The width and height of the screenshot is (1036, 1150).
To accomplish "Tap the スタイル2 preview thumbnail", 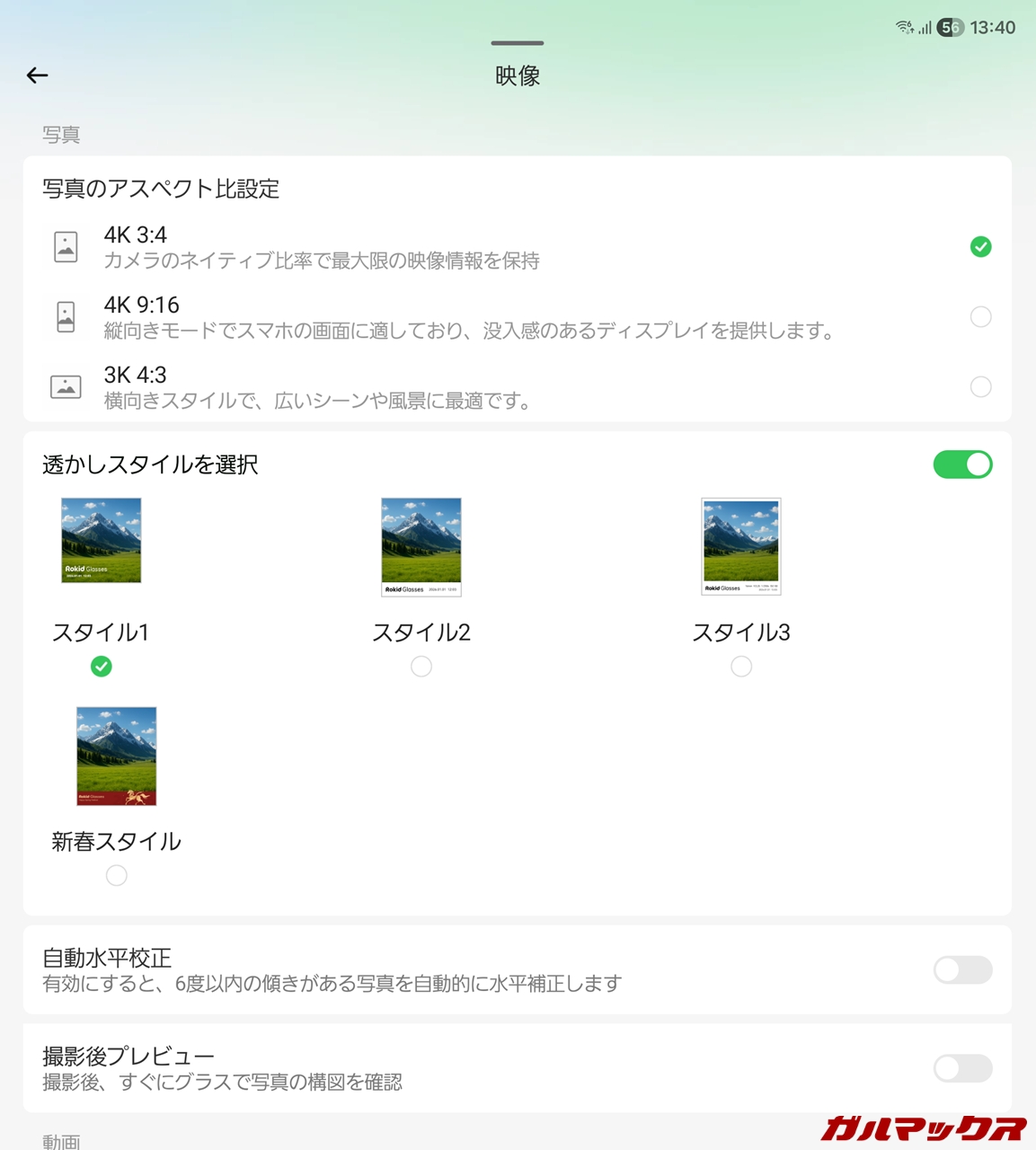I will (x=421, y=546).
